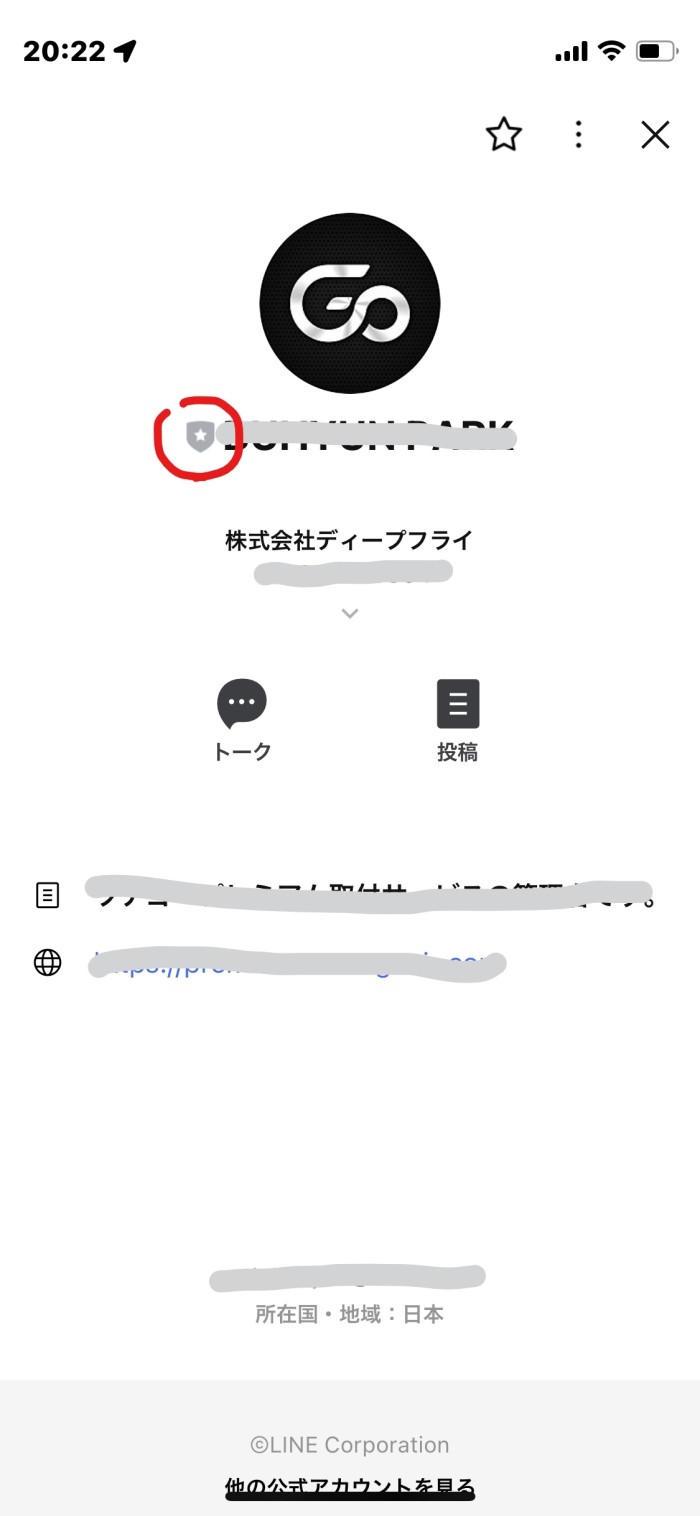The width and height of the screenshot is (700, 1516).
Task: View the account's profile picture
Action: coord(349,303)
